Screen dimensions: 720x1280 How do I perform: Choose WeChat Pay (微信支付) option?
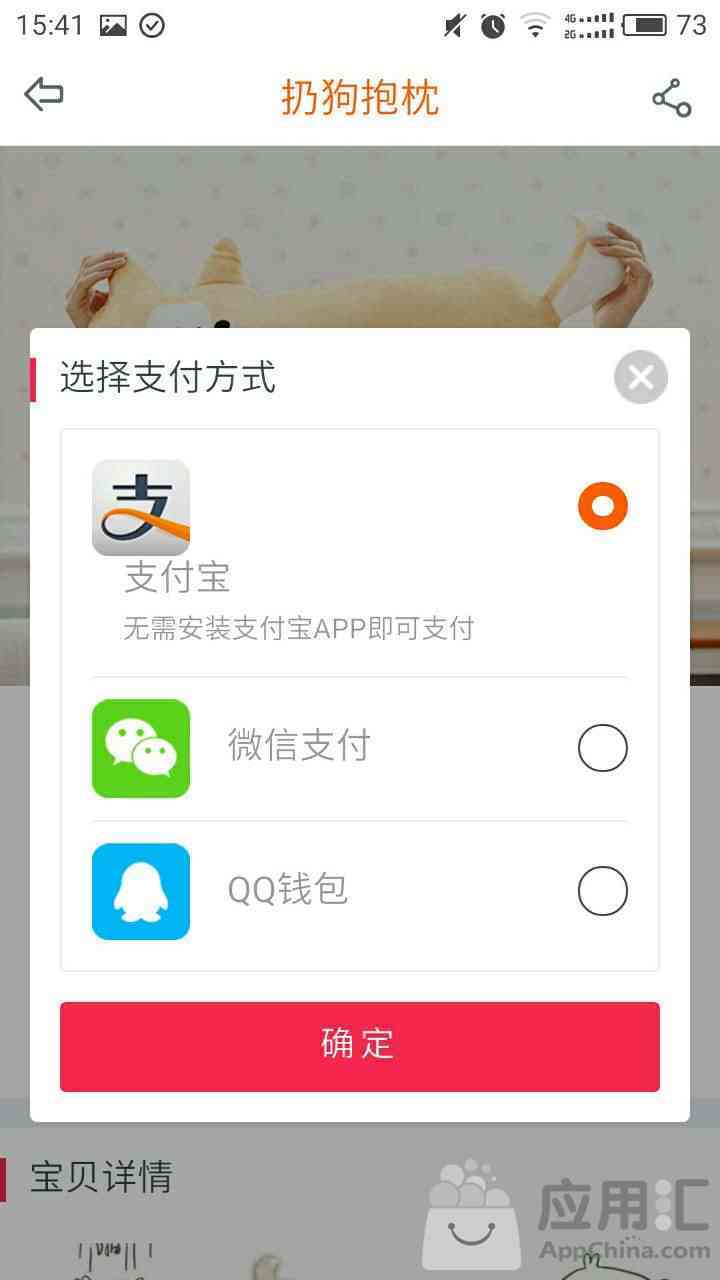point(602,748)
